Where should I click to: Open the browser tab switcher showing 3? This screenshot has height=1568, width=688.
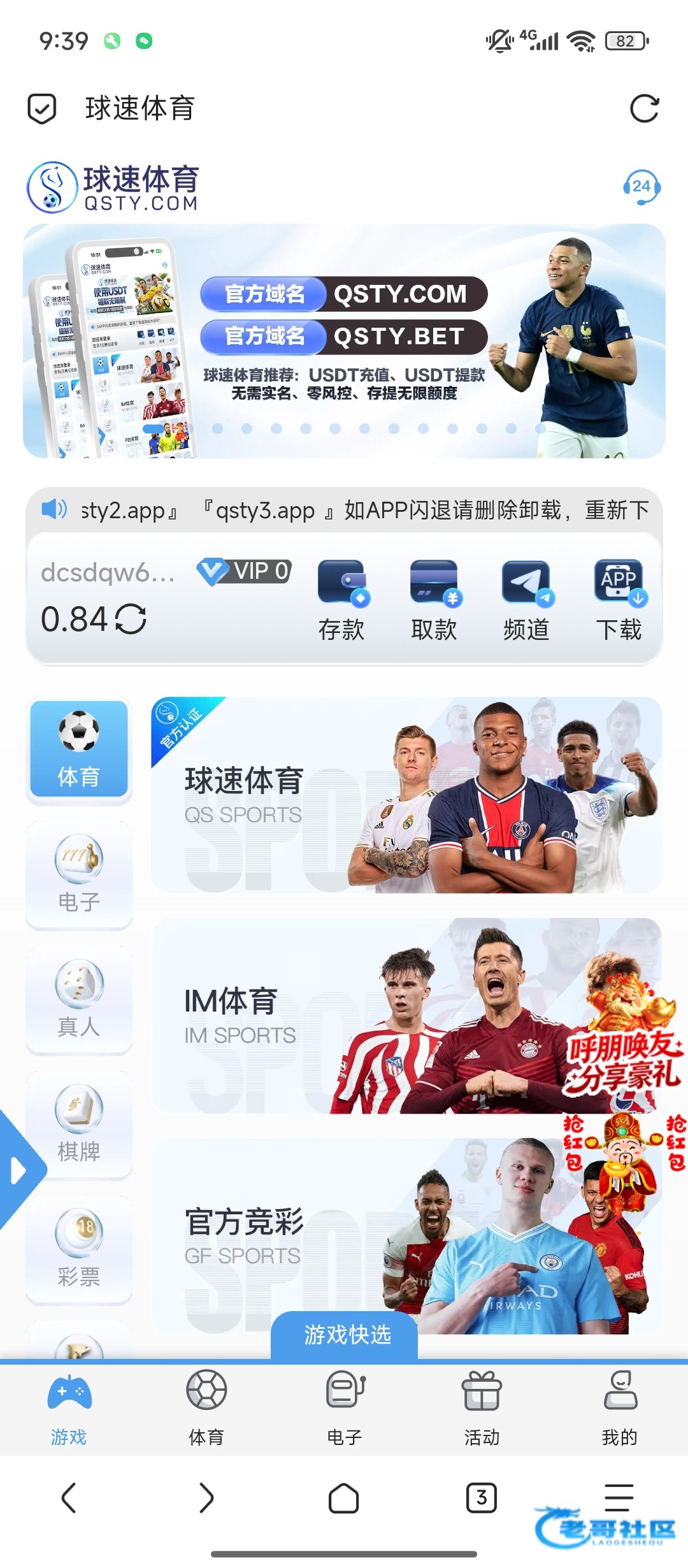click(481, 1497)
